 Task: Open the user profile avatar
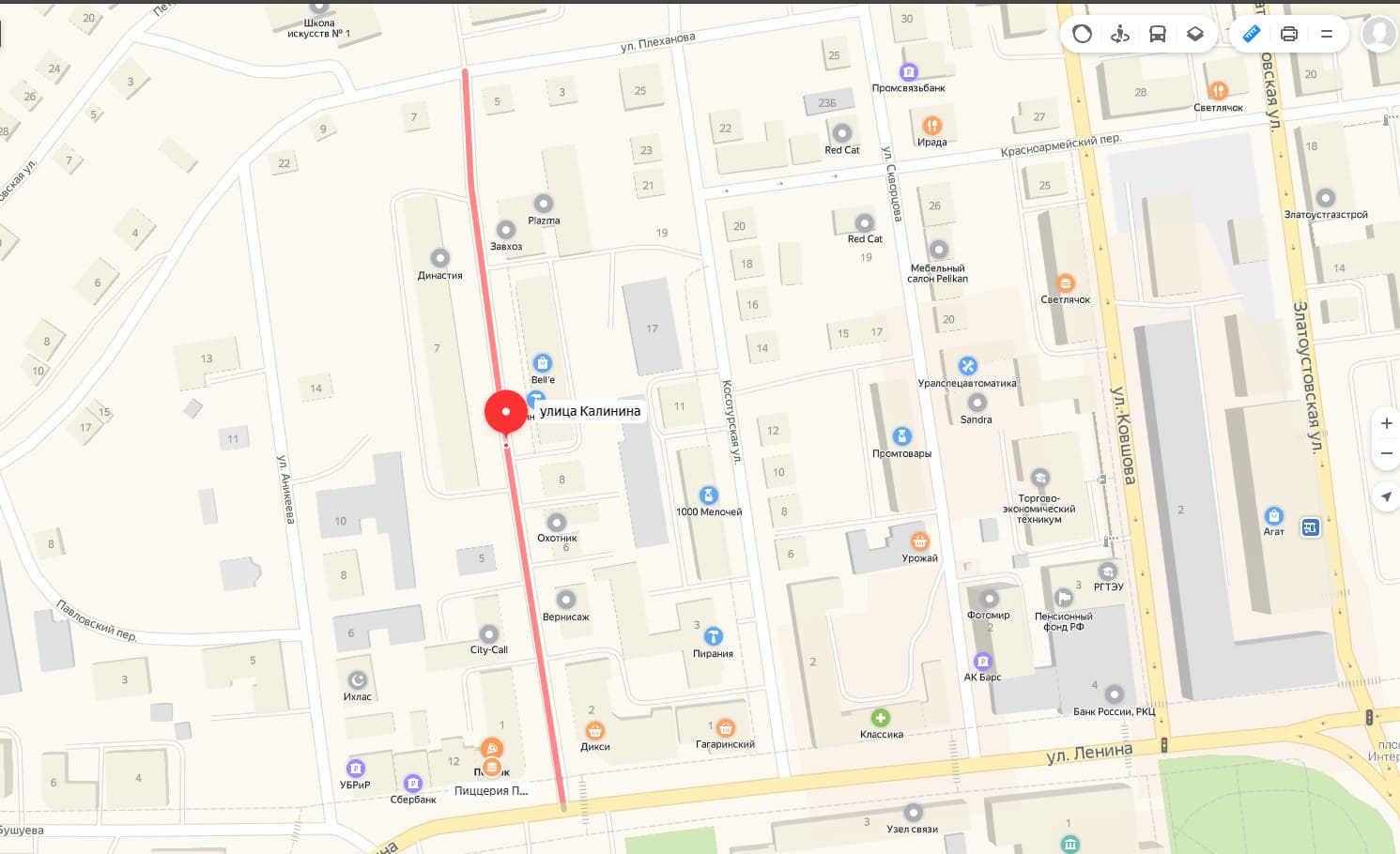coord(1378,34)
